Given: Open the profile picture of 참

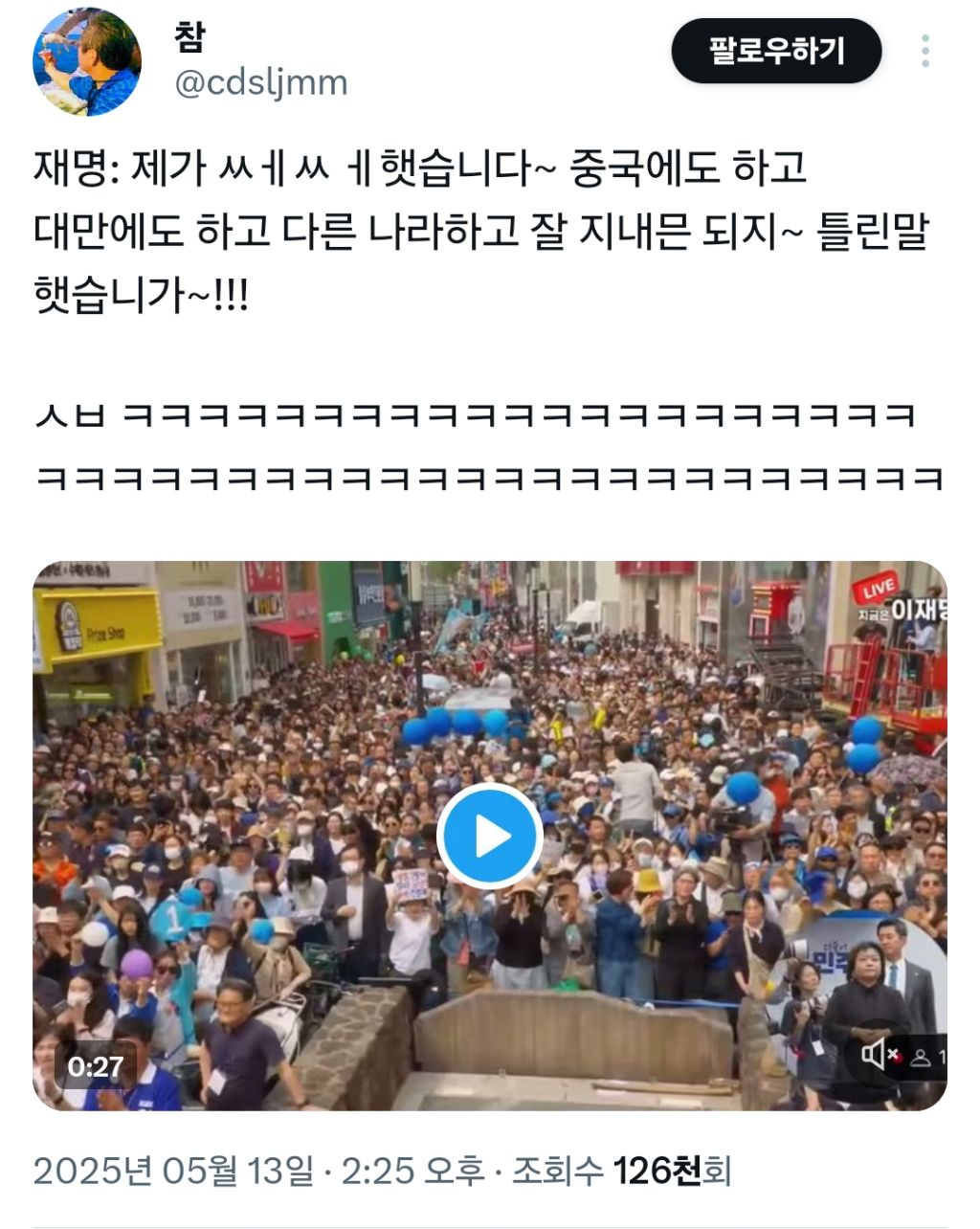Looking at the screenshot, I should [x=87, y=62].
